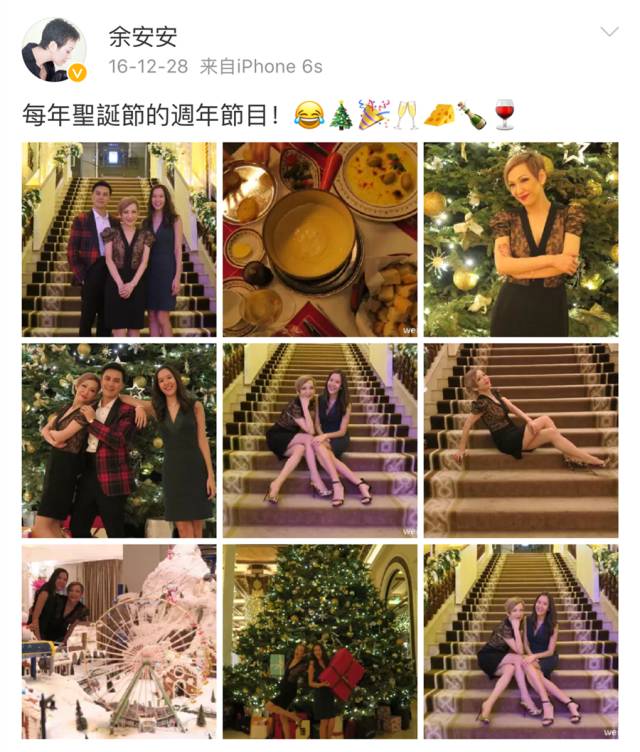The width and height of the screenshot is (640, 752).
Task: View the snowy ferris wheel model photo
Action: pyautogui.click(x=119, y=641)
